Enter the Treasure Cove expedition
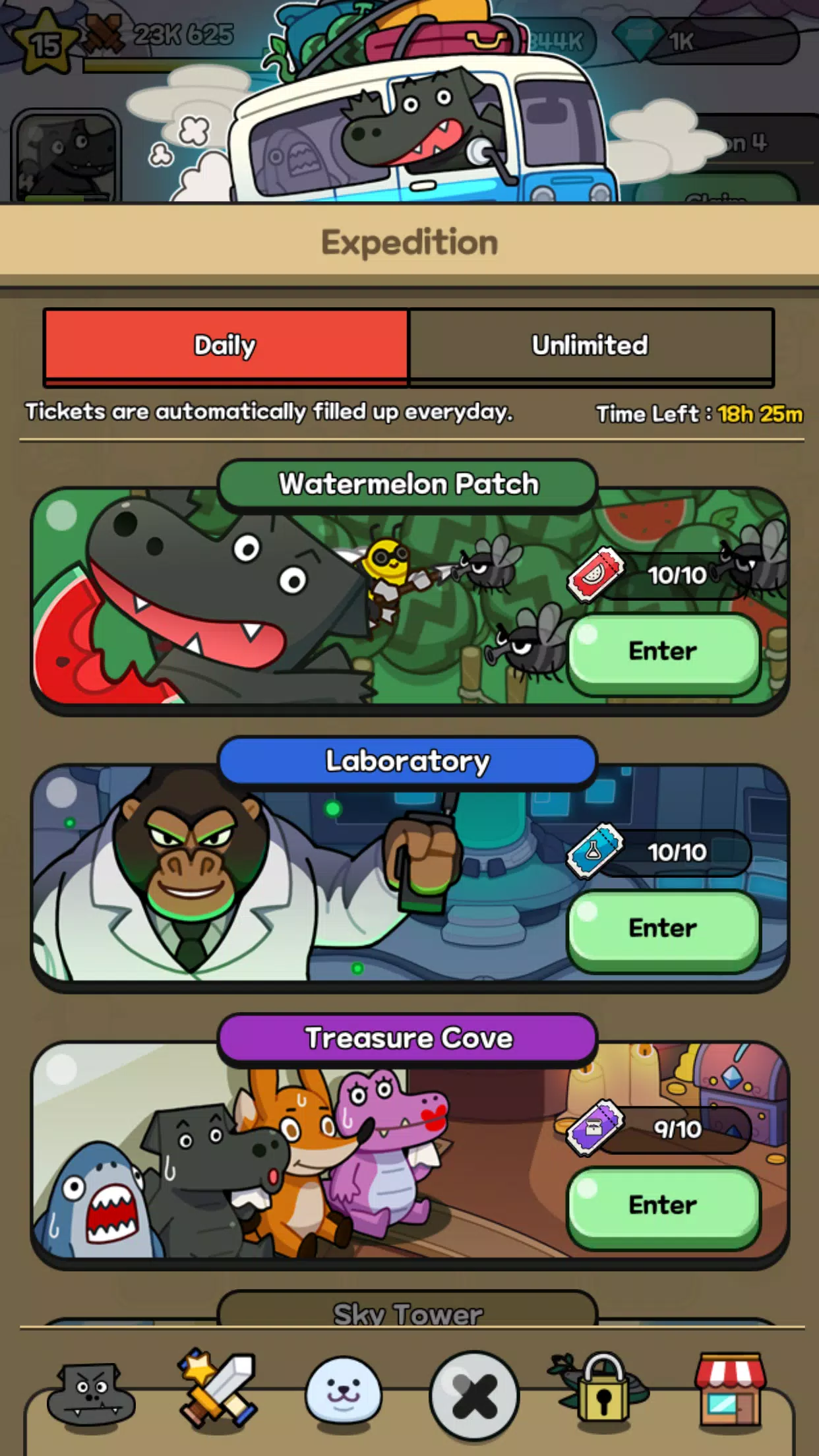819x1456 pixels. coord(663,1206)
